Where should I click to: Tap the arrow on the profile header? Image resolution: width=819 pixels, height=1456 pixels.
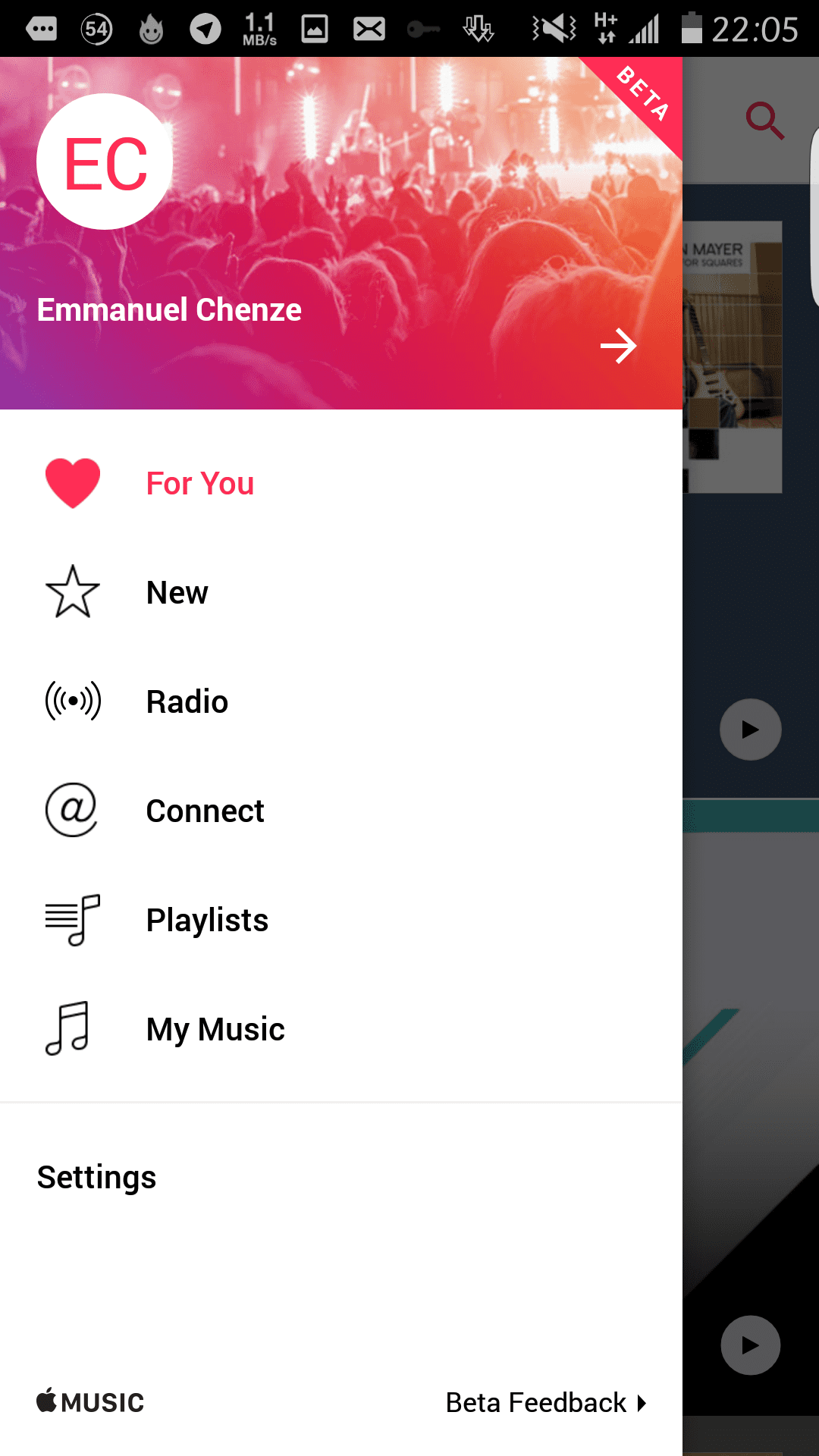(618, 346)
